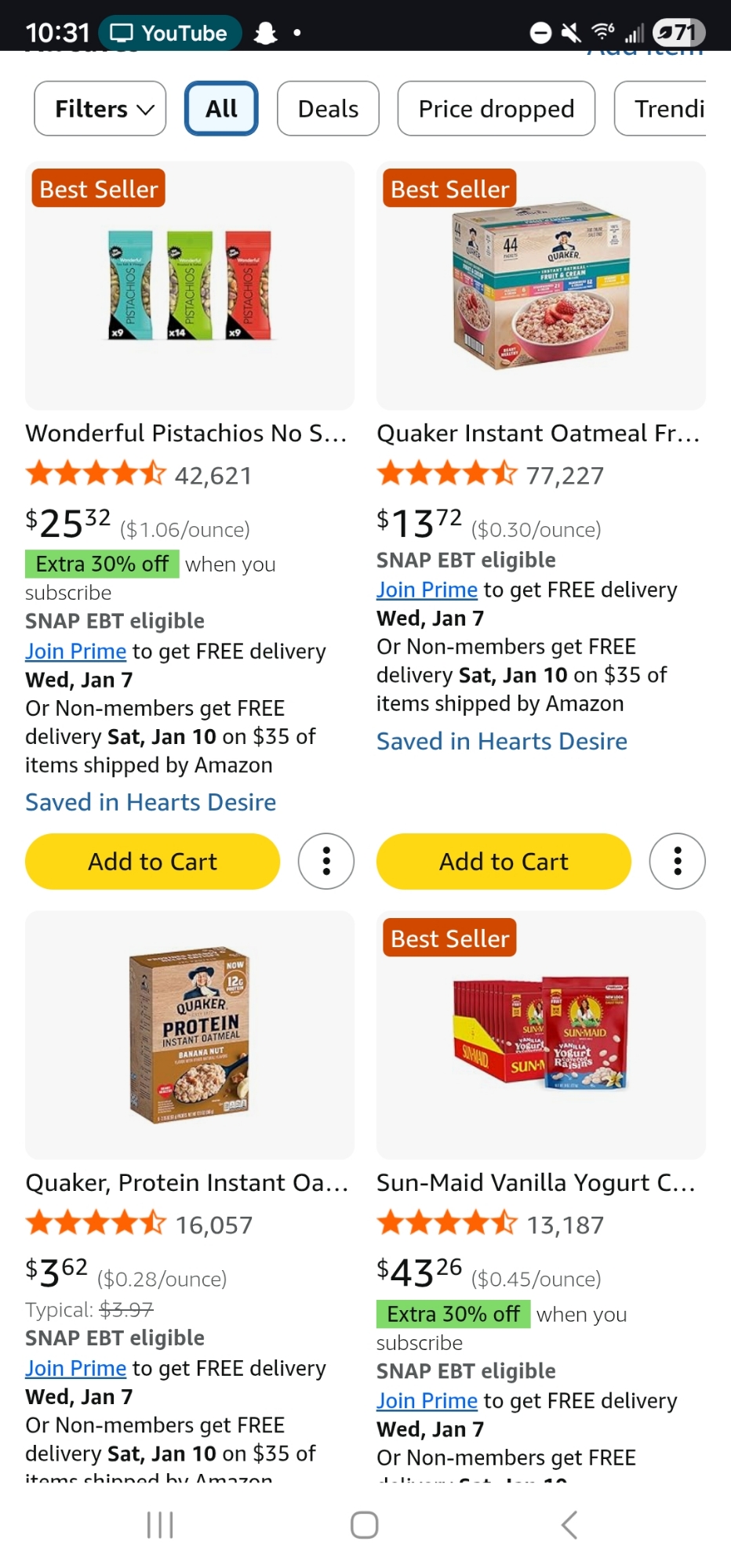Screen dimensions: 731x1568
Task: Tap Join Prime link under Sun-Maid Raisins
Action: (x=427, y=1400)
